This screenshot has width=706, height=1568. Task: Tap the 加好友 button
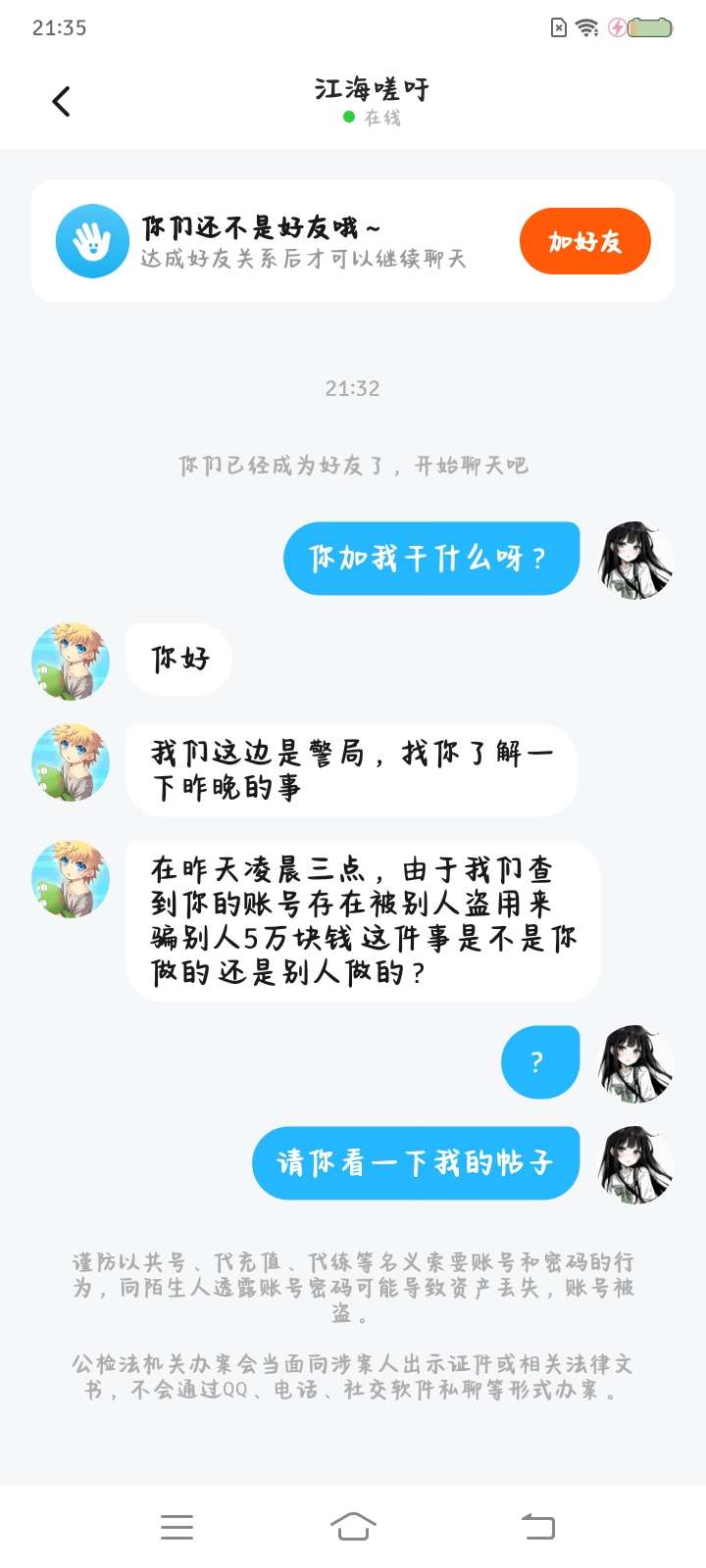tap(584, 241)
